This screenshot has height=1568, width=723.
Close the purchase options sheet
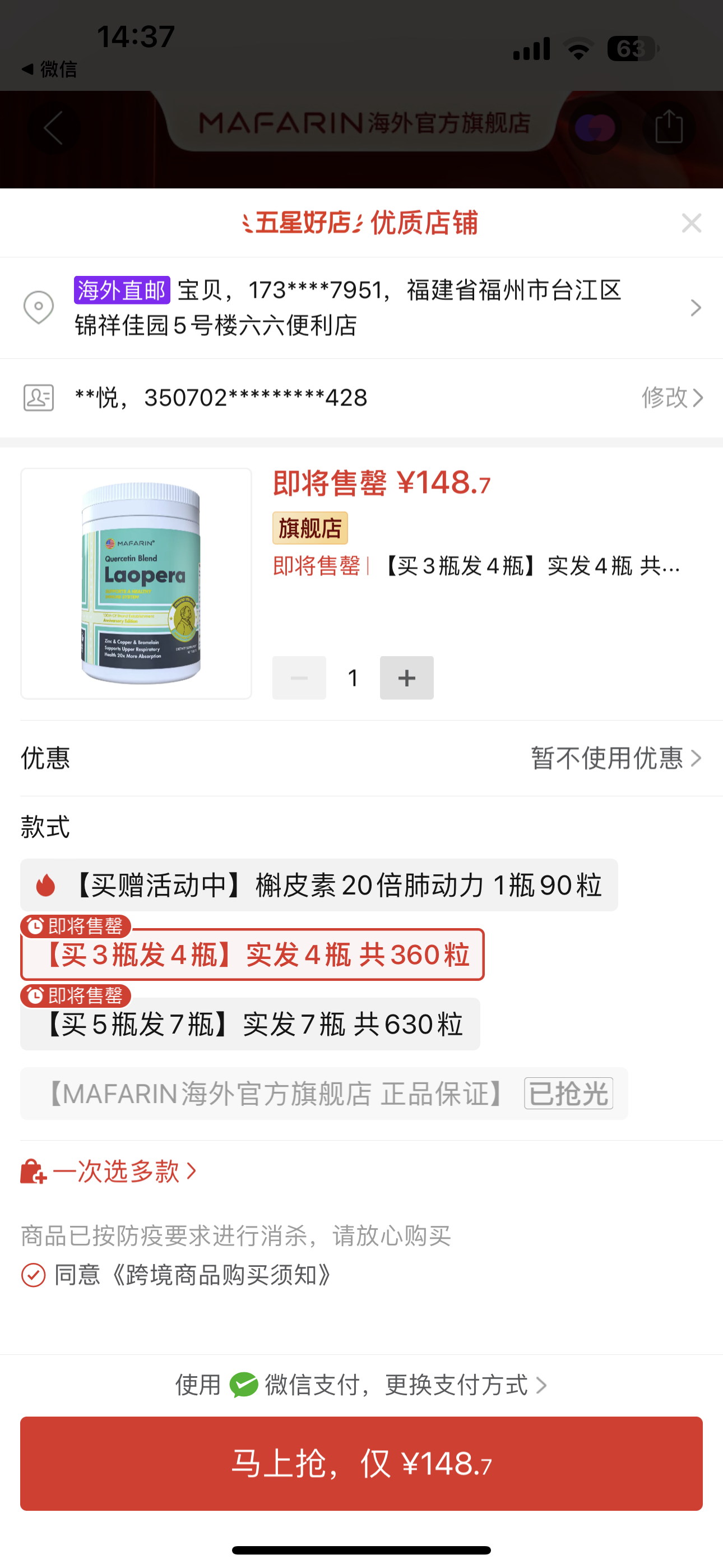pyautogui.click(x=692, y=223)
